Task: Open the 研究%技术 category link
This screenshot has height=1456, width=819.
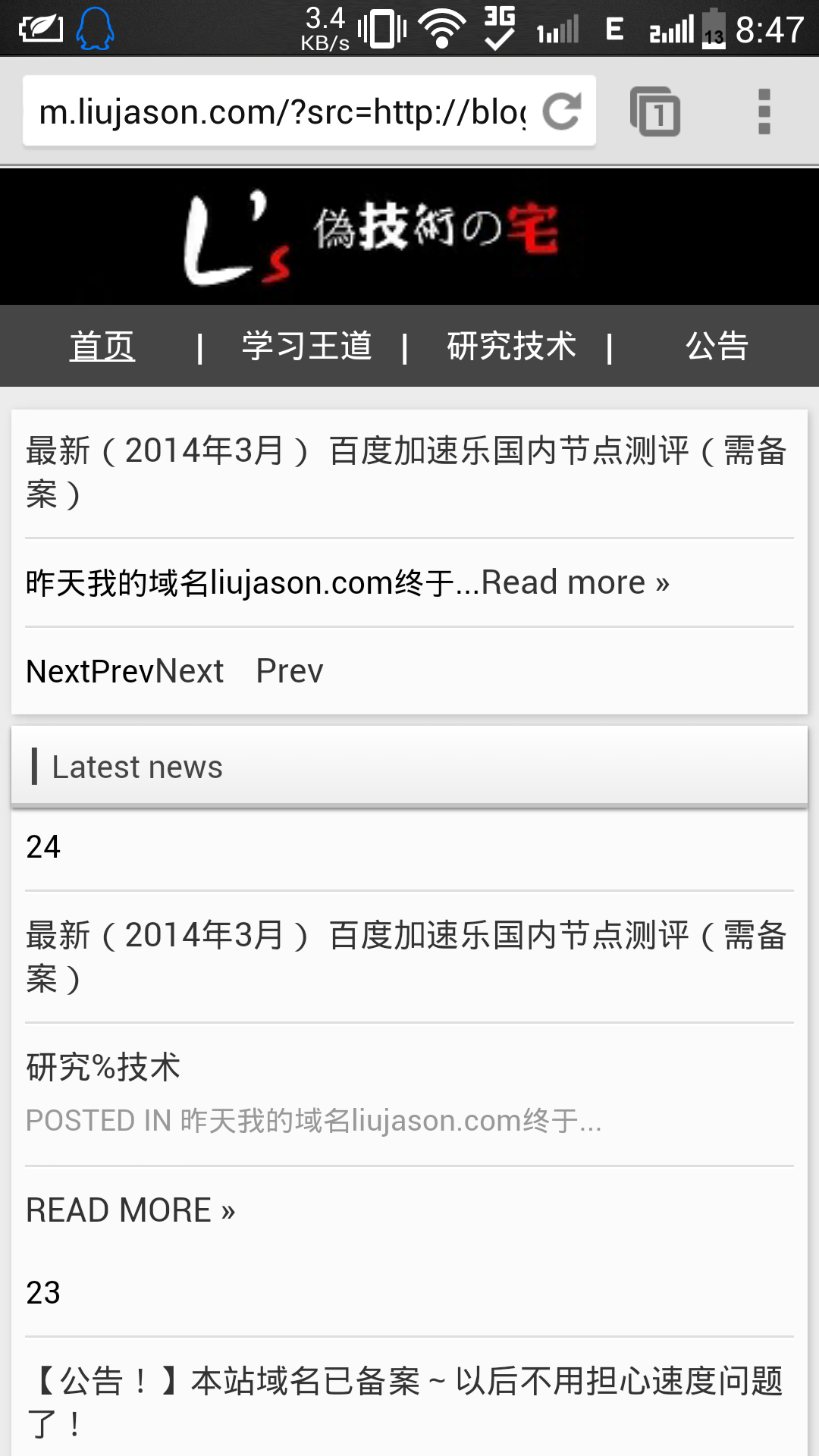Action: point(102,1065)
